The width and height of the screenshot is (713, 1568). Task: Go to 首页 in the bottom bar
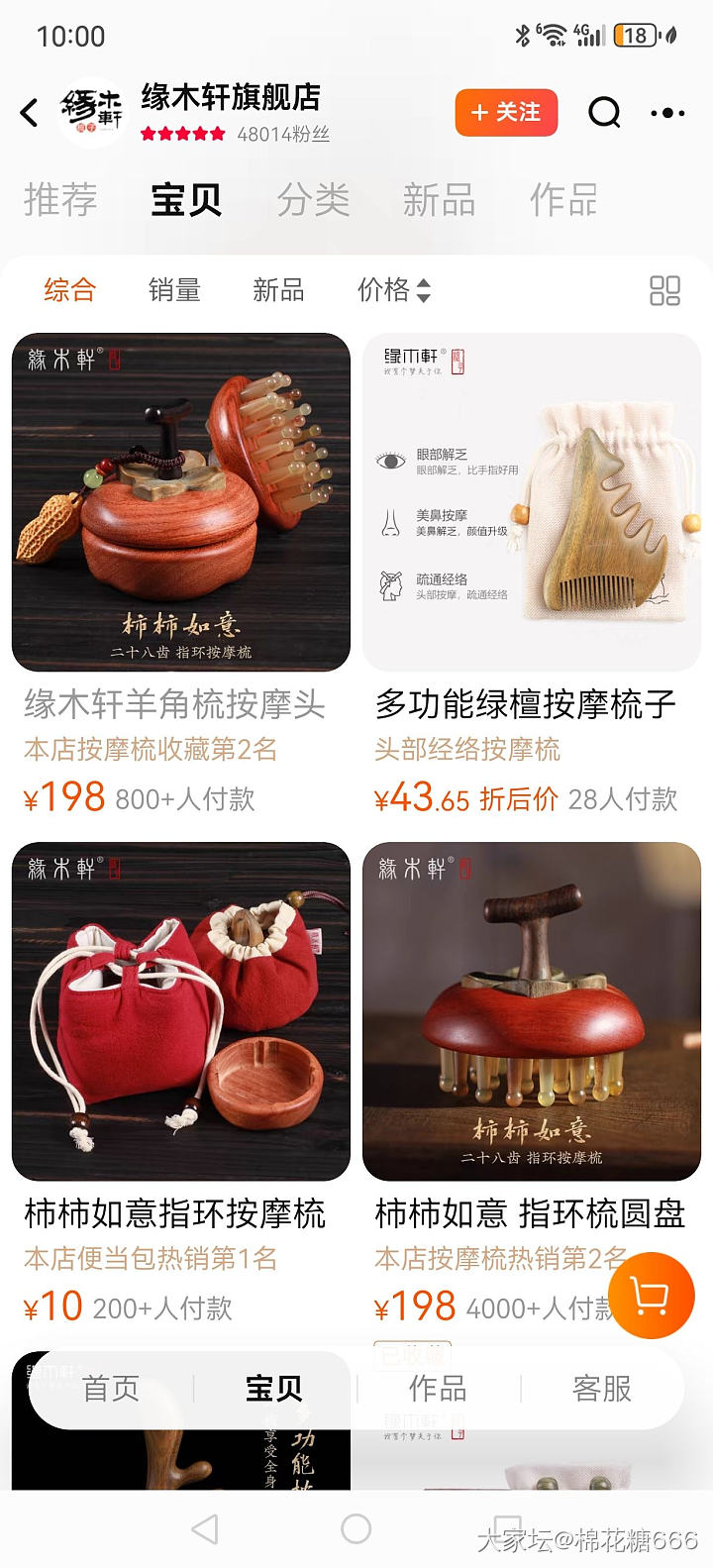click(111, 1389)
